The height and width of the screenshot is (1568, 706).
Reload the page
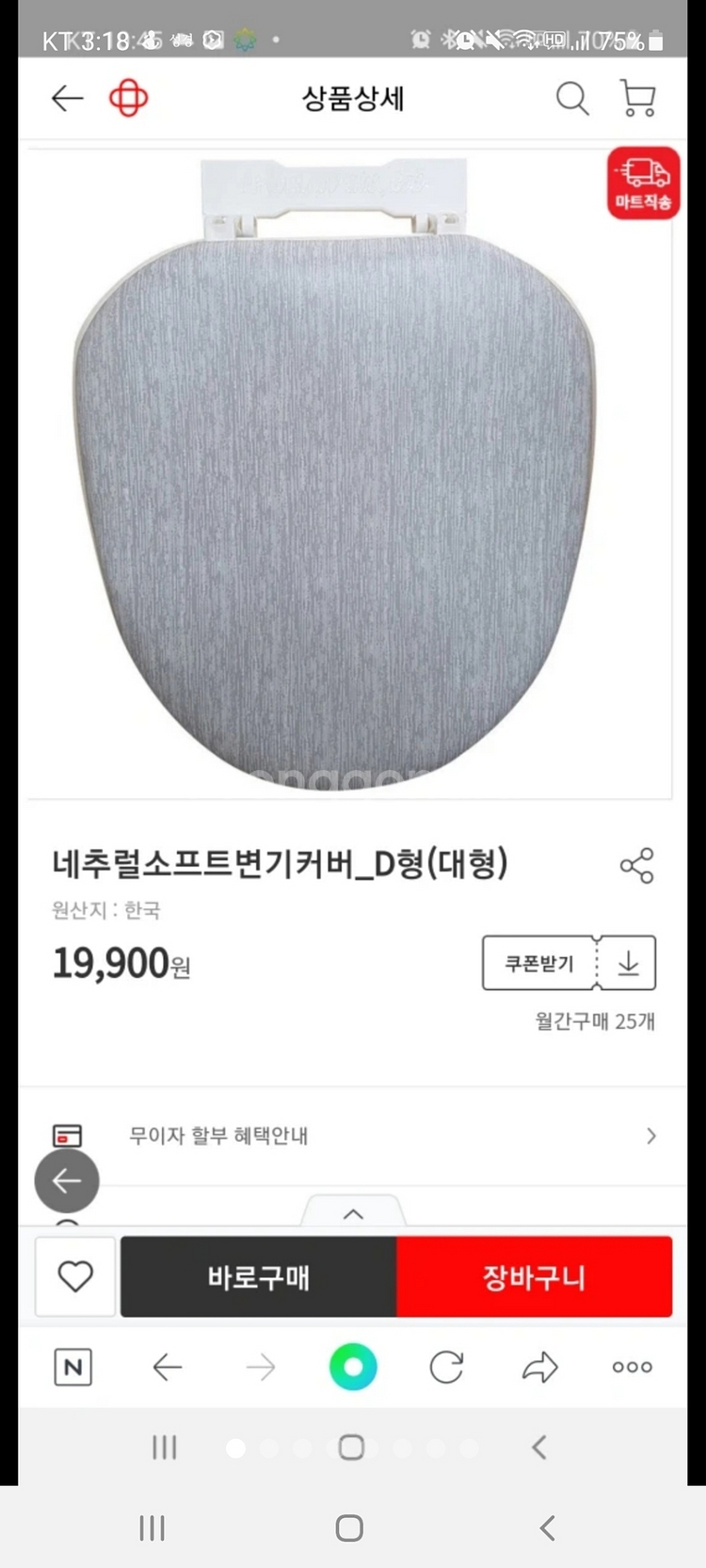[446, 1367]
